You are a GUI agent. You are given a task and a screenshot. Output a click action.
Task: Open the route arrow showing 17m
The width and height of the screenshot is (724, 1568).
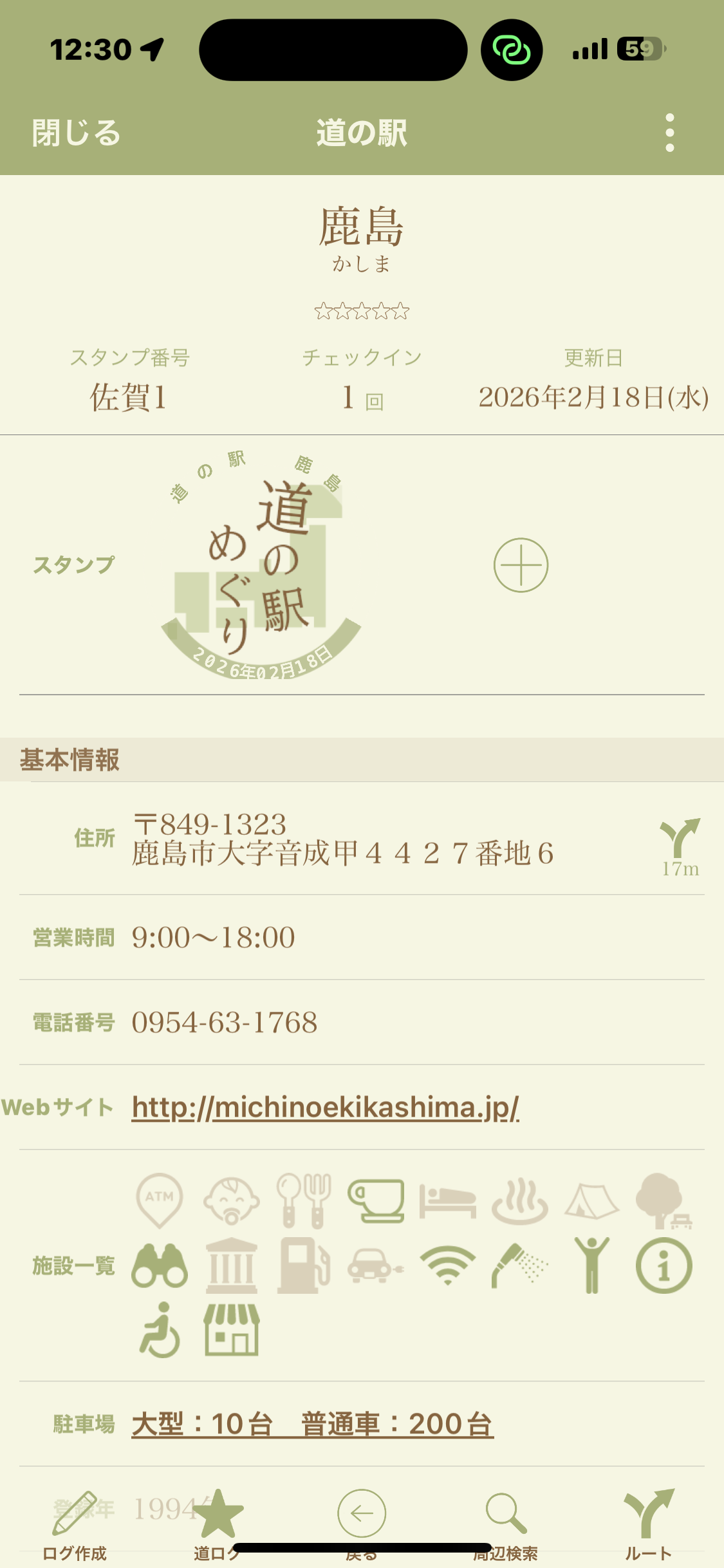pos(680,848)
